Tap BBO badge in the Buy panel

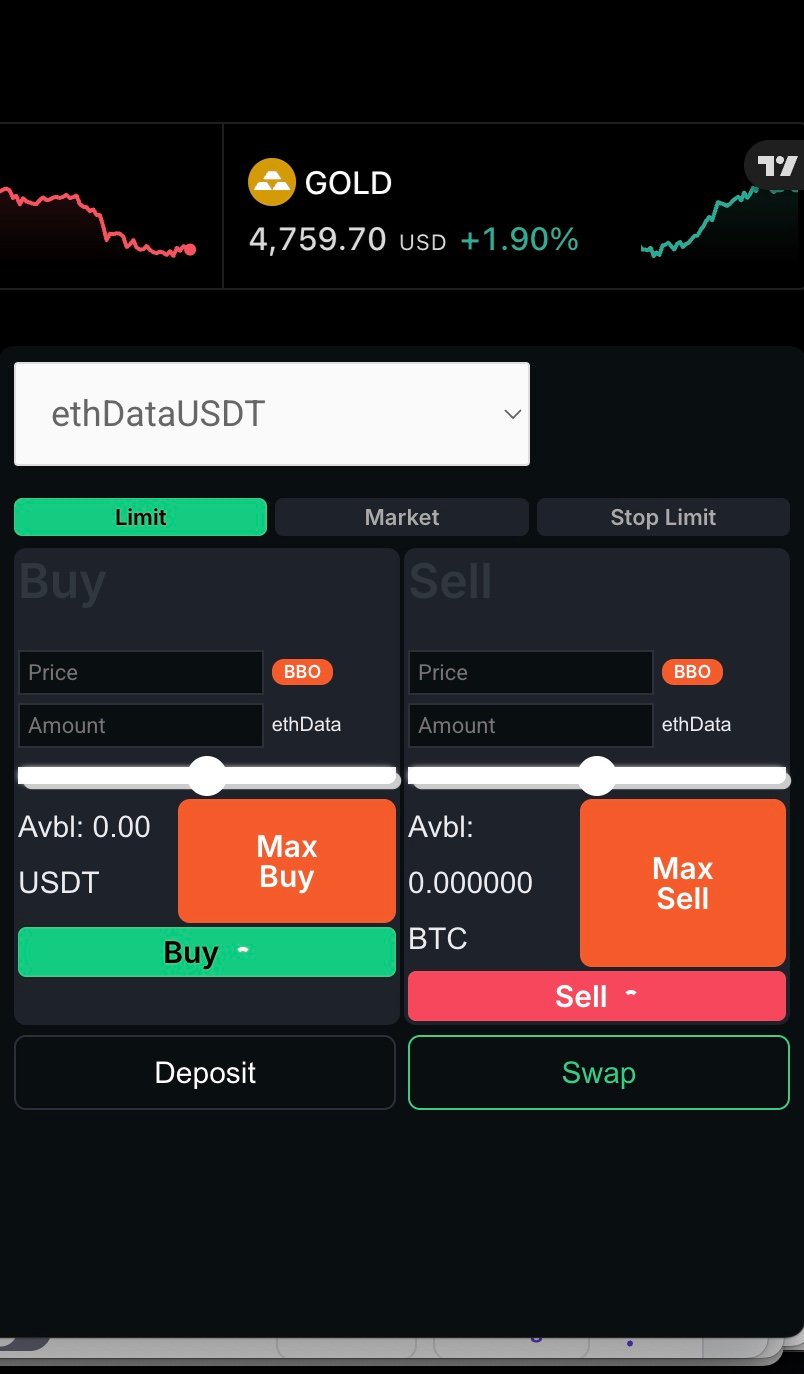coord(302,672)
